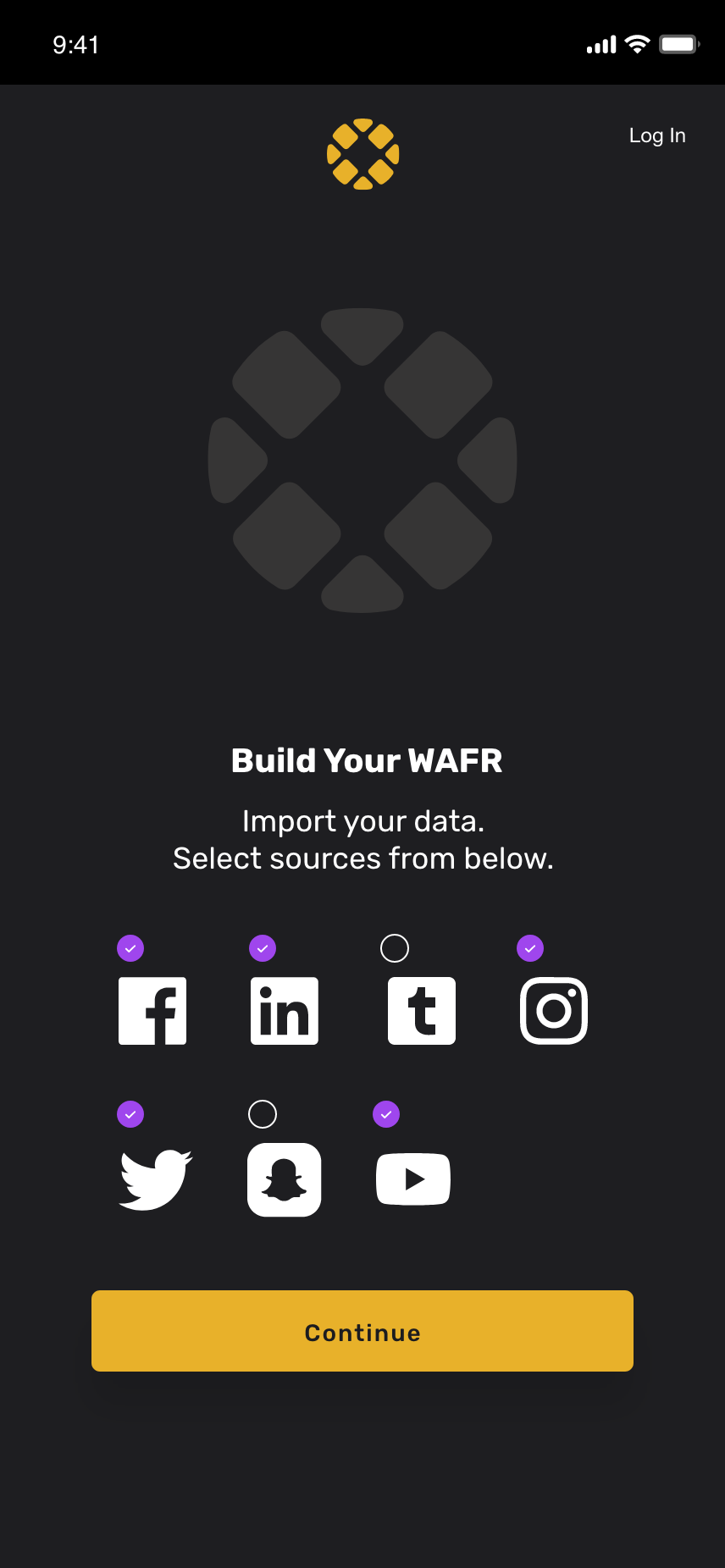Uncheck the purple checkmark above Facebook

click(x=130, y=948)
